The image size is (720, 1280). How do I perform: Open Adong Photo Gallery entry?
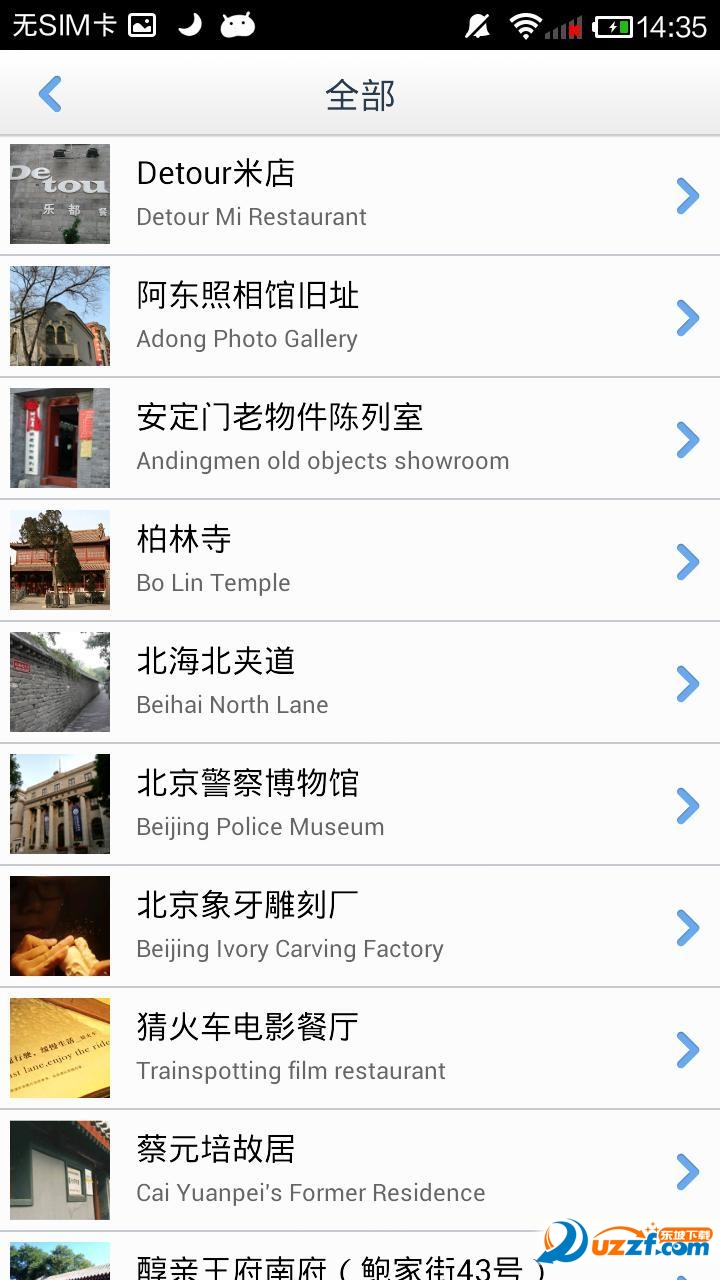pos(360,317)
